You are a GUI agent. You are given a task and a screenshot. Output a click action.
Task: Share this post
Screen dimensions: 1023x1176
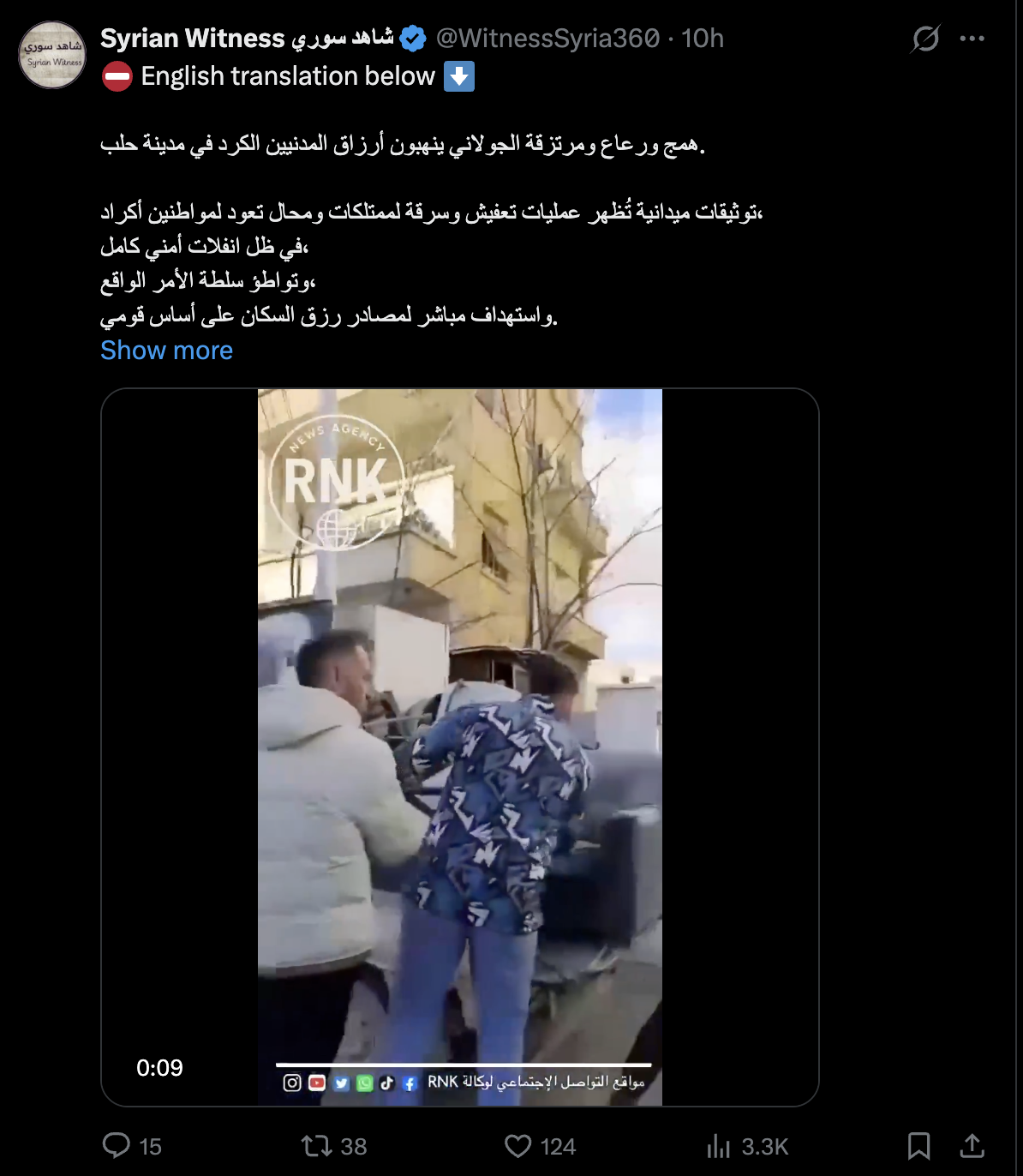[x=972, y=1146]
